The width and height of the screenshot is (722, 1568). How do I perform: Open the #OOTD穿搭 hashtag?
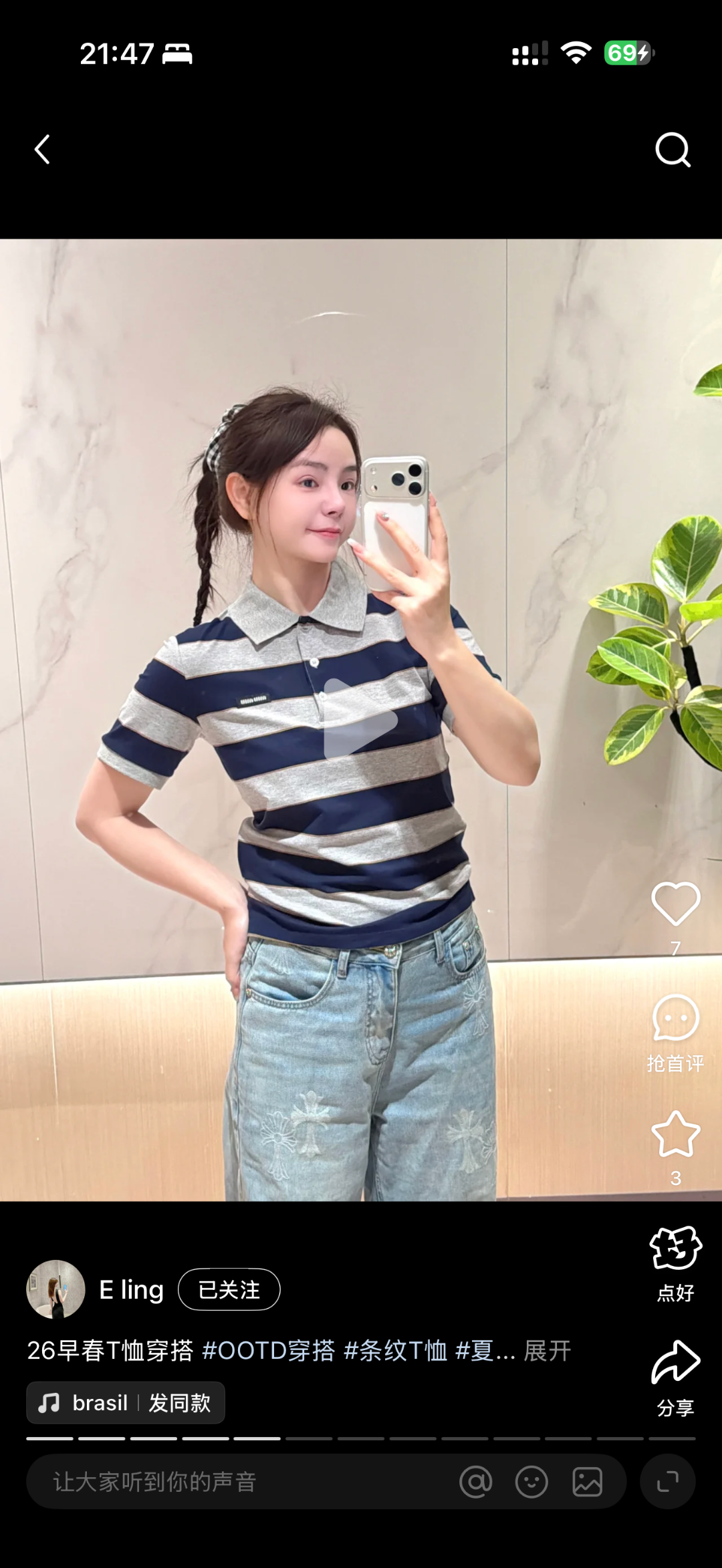pos(268,1351)
